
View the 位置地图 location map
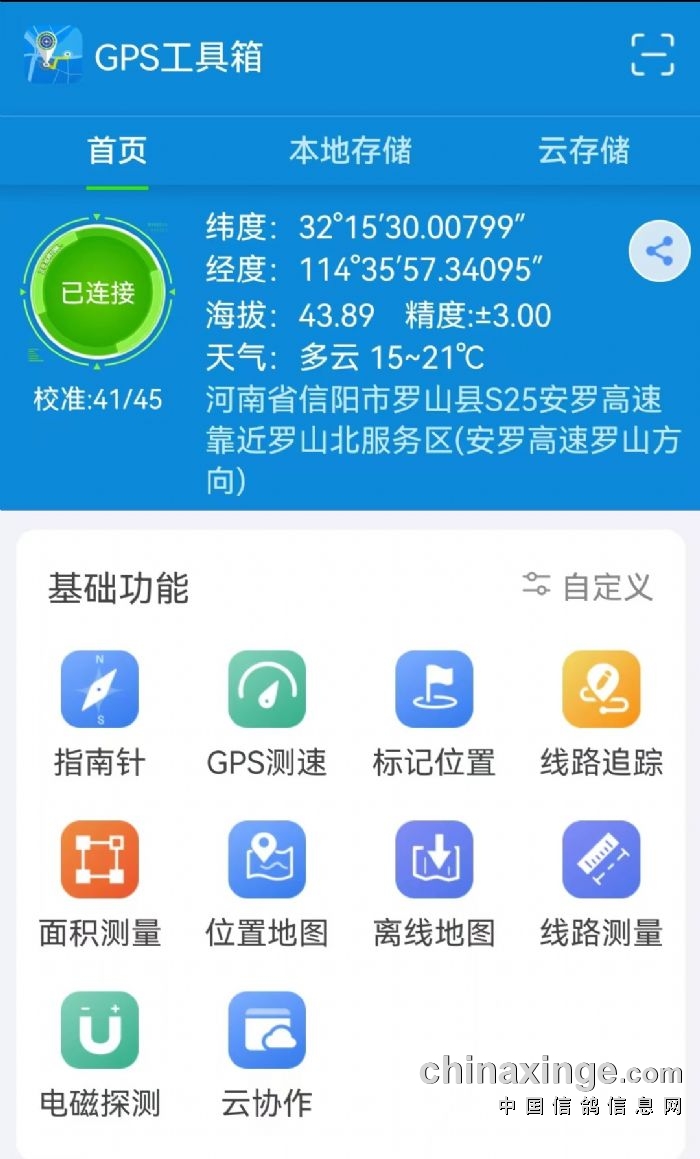[x=267, y=859]
